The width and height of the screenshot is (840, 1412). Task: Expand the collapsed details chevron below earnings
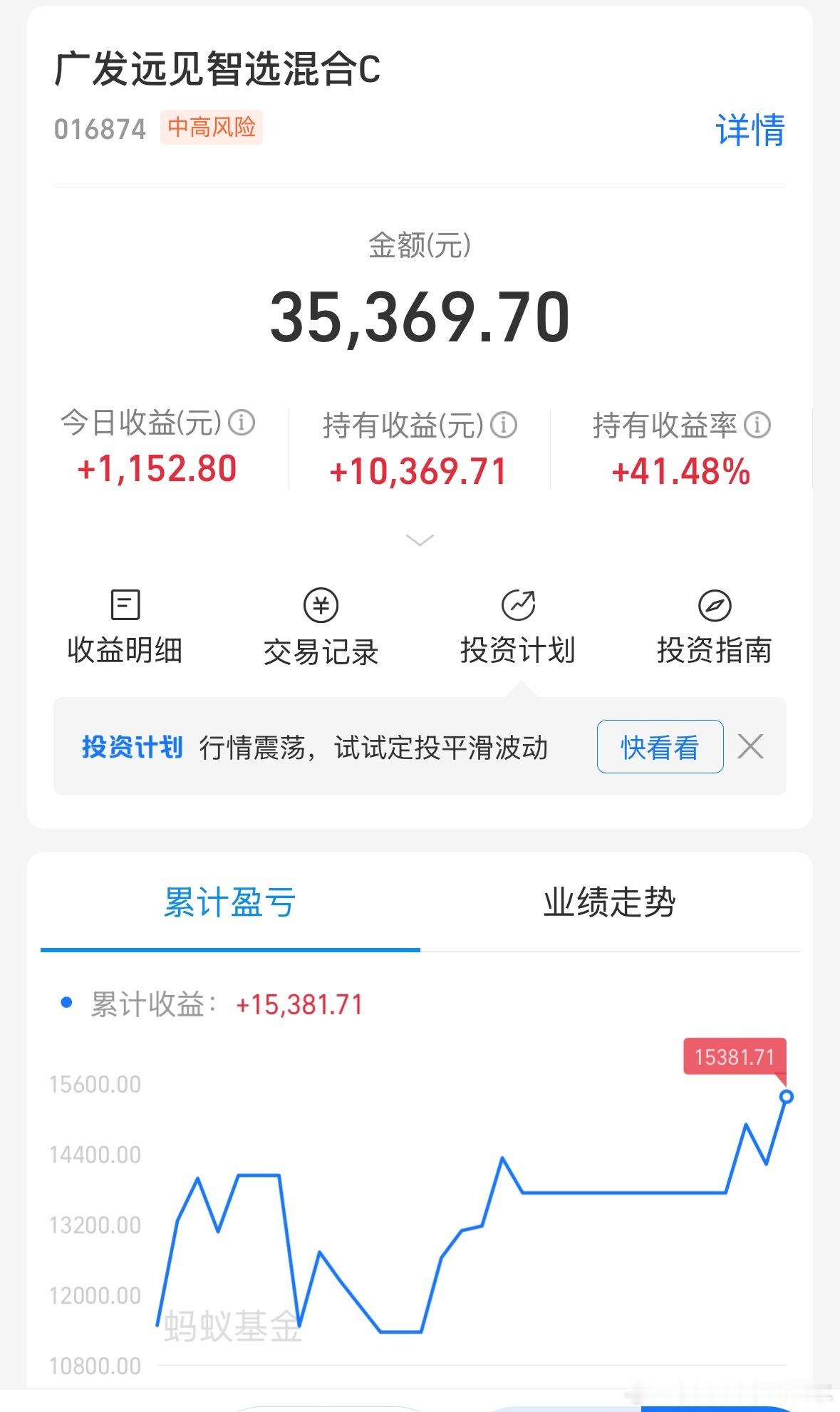419,541
